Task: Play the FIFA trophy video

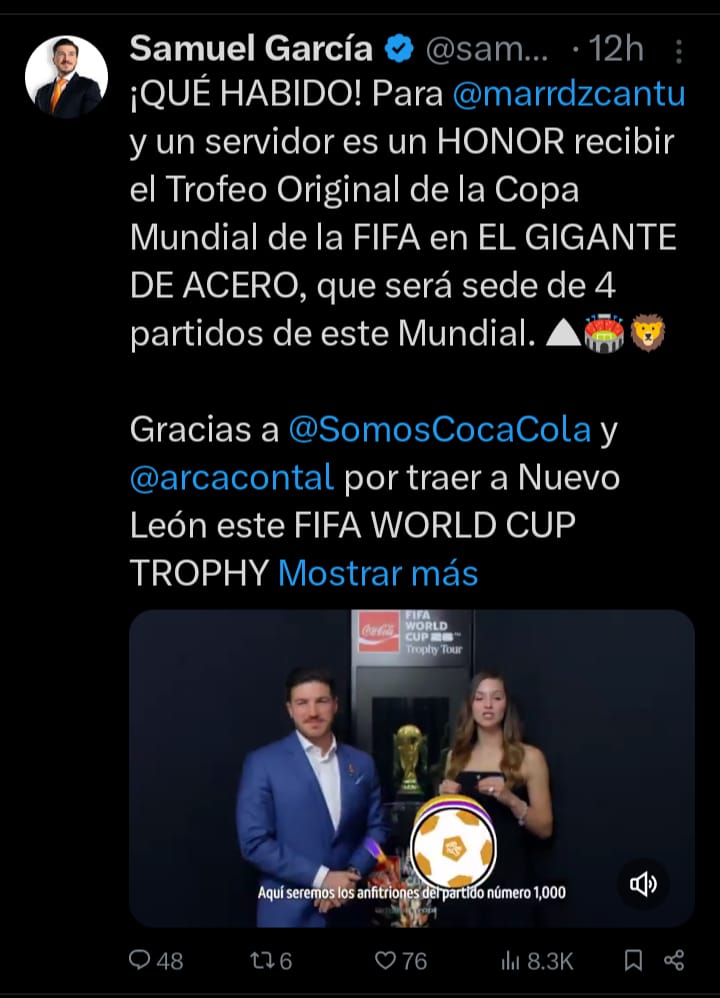Action: tap(411, 768)
